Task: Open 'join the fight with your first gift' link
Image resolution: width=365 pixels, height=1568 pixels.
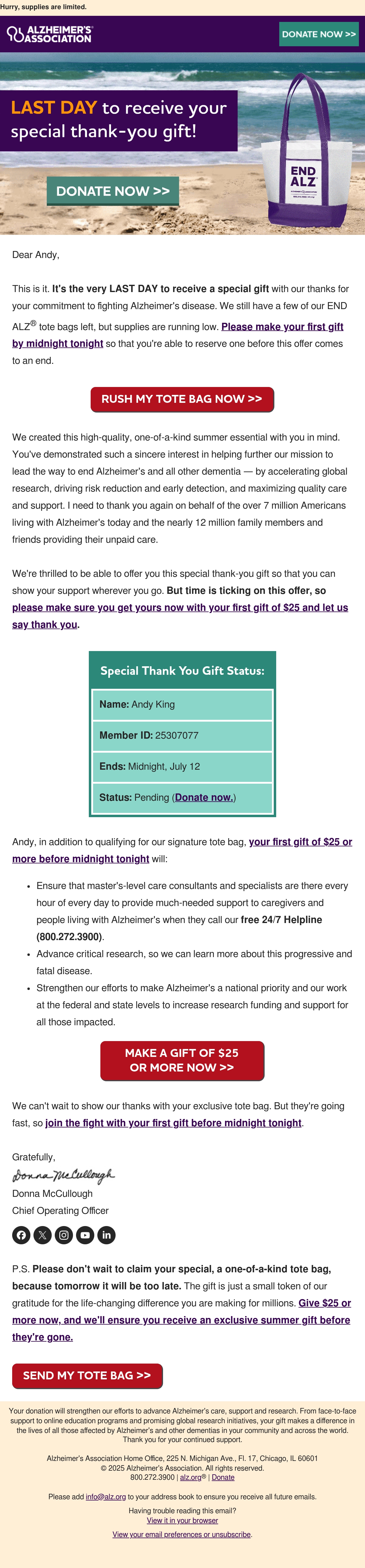Action: coord(173,1122)
